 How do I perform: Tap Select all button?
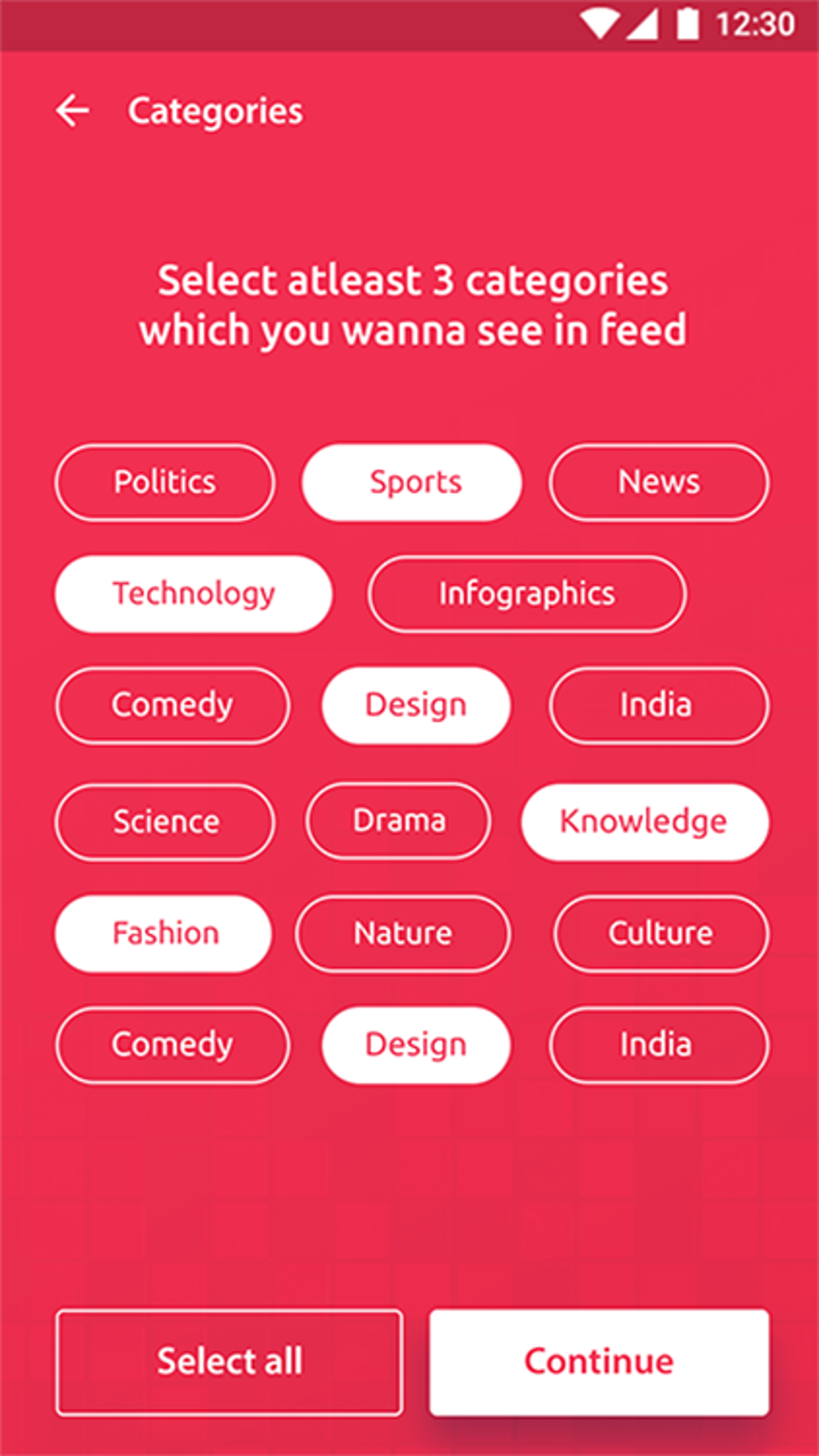(230, 1362)
